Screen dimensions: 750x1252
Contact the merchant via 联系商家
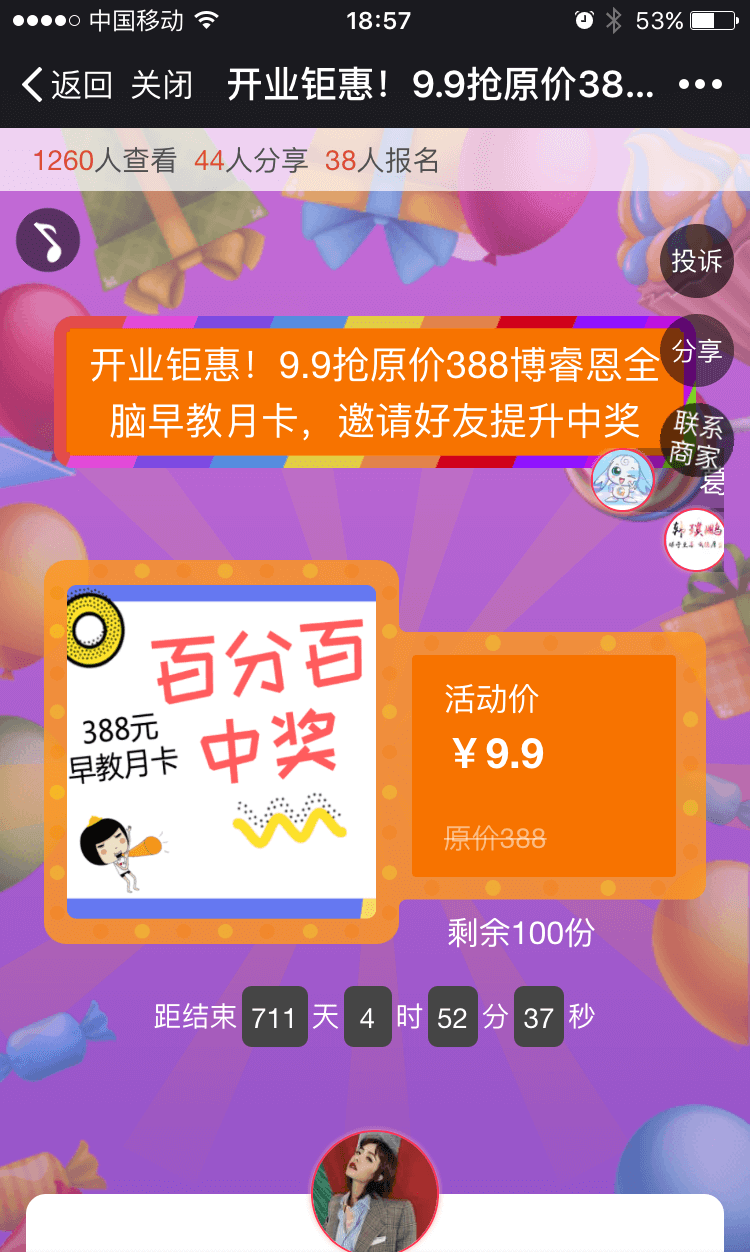point(697,440)
